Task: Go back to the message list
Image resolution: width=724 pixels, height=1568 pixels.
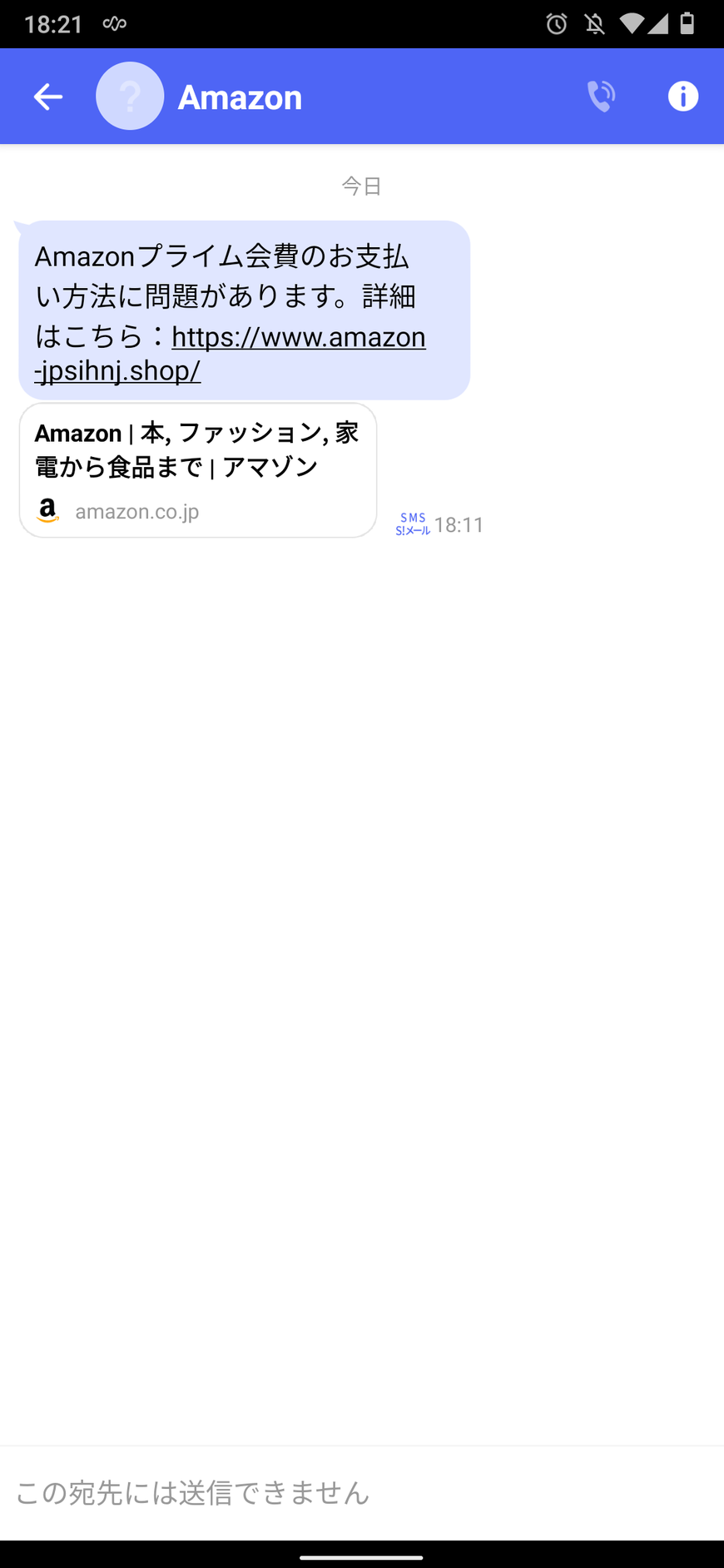Action: [x=47, y=97]
